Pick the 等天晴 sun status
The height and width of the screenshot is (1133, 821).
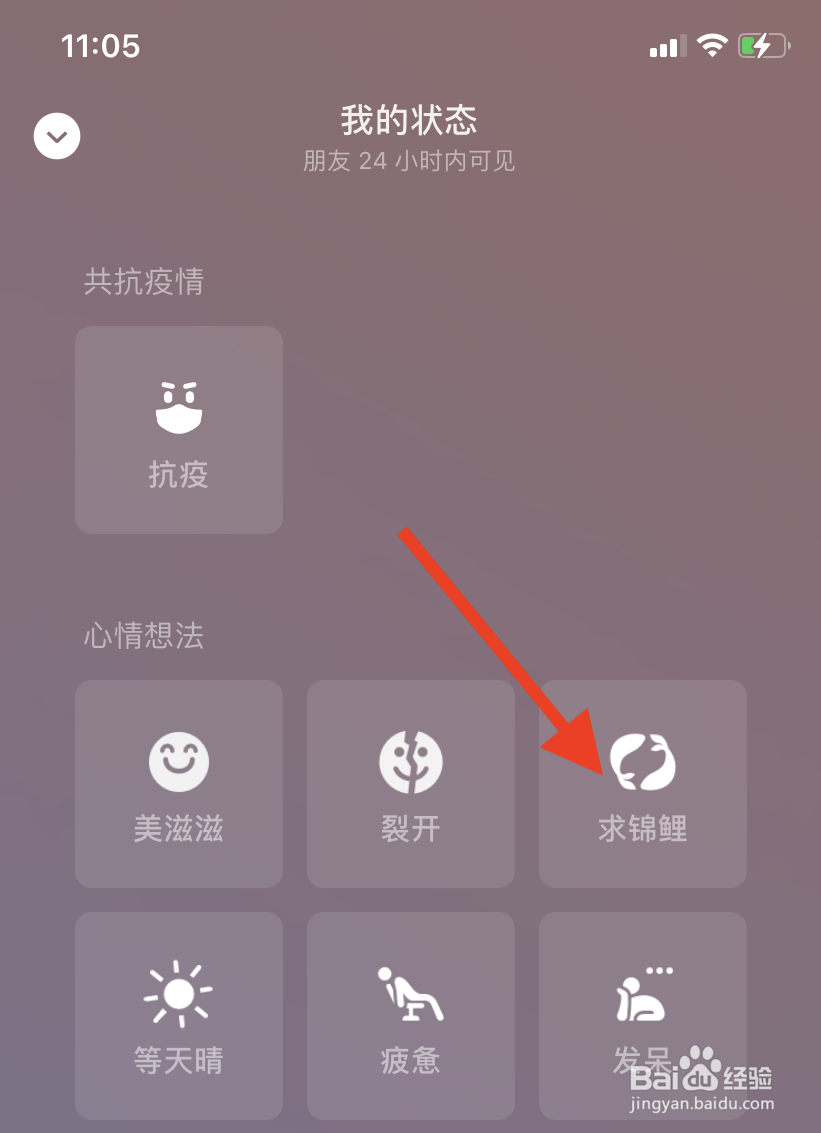point(178,992)
